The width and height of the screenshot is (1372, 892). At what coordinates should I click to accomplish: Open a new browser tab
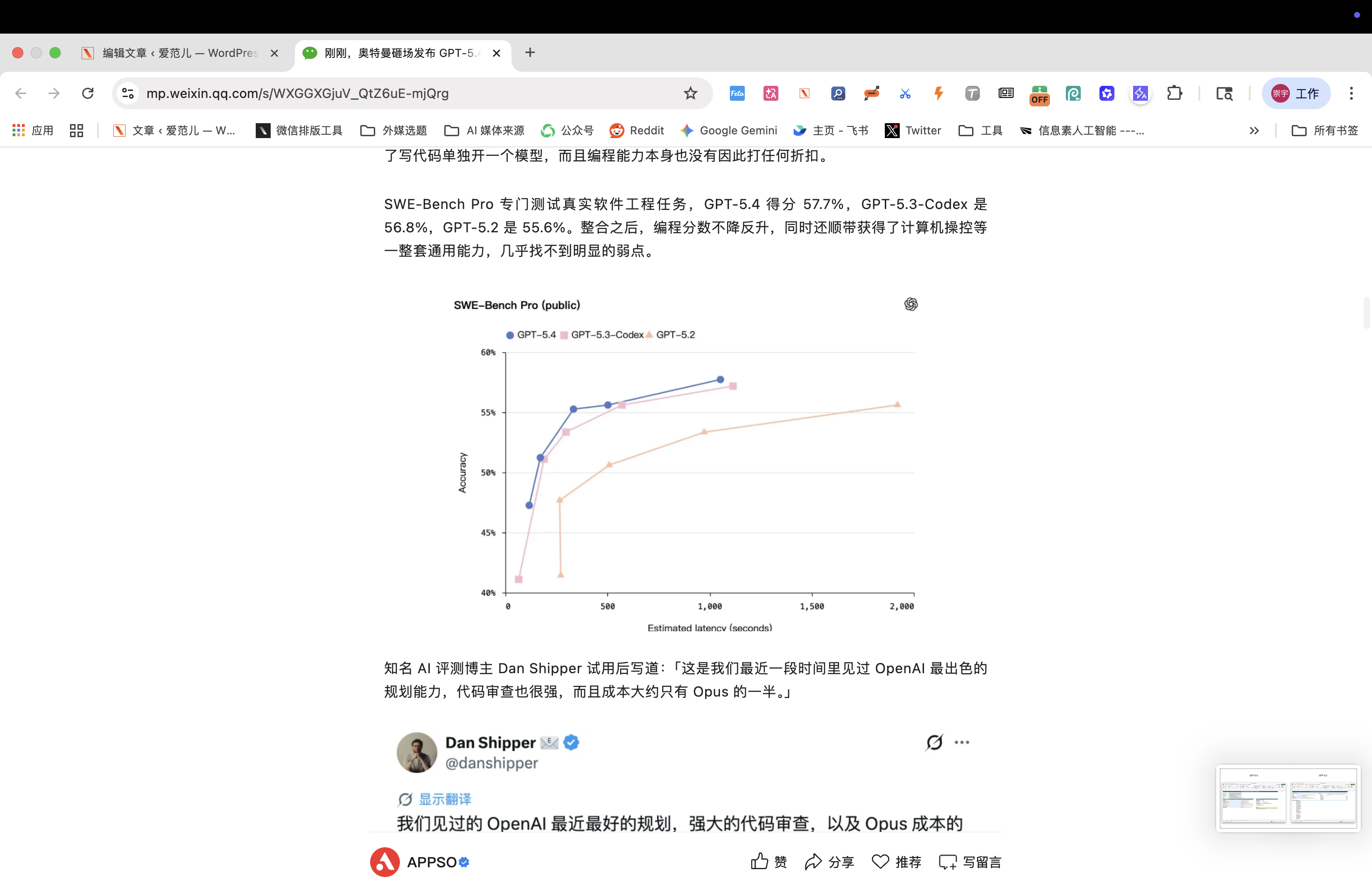530,53
